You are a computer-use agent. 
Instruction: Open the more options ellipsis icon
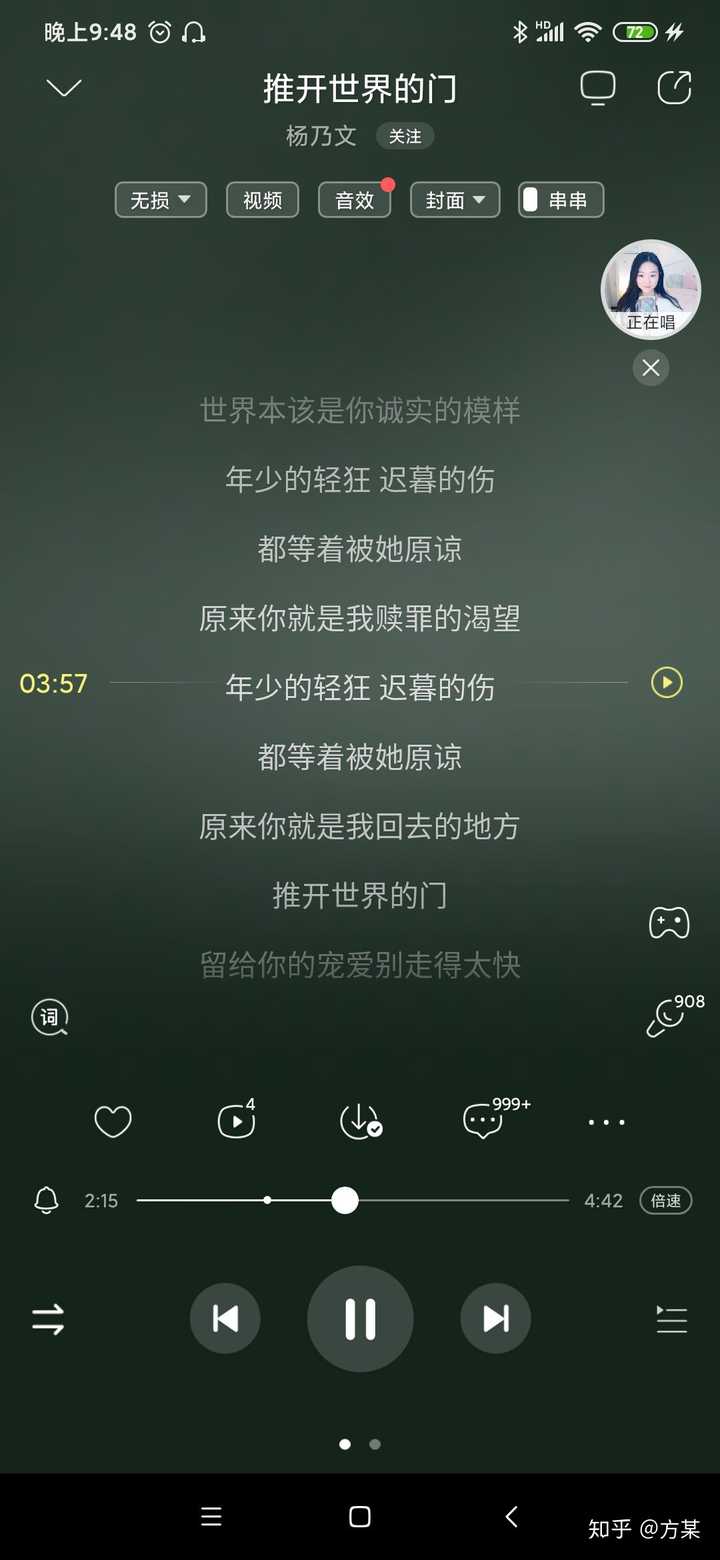pyautogui.click(x=605, y=1122)
